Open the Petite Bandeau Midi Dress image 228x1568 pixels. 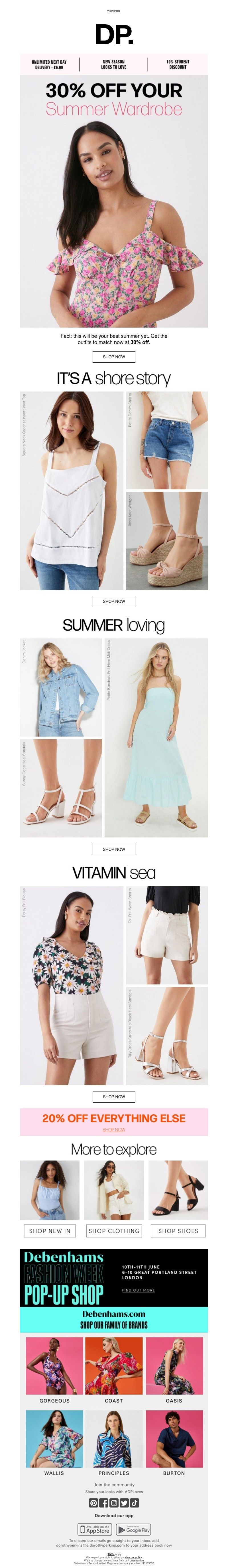coord(156,737)
